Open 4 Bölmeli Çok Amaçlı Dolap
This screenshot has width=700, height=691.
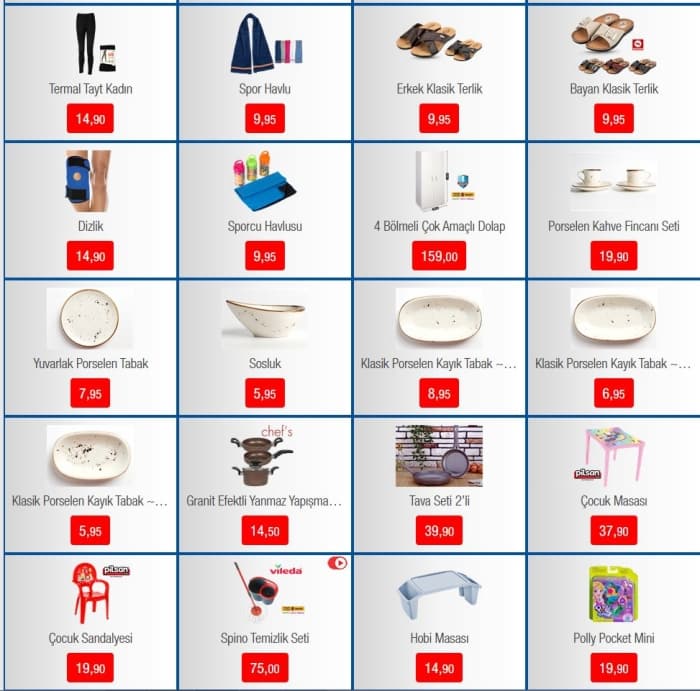coord(439,226)
